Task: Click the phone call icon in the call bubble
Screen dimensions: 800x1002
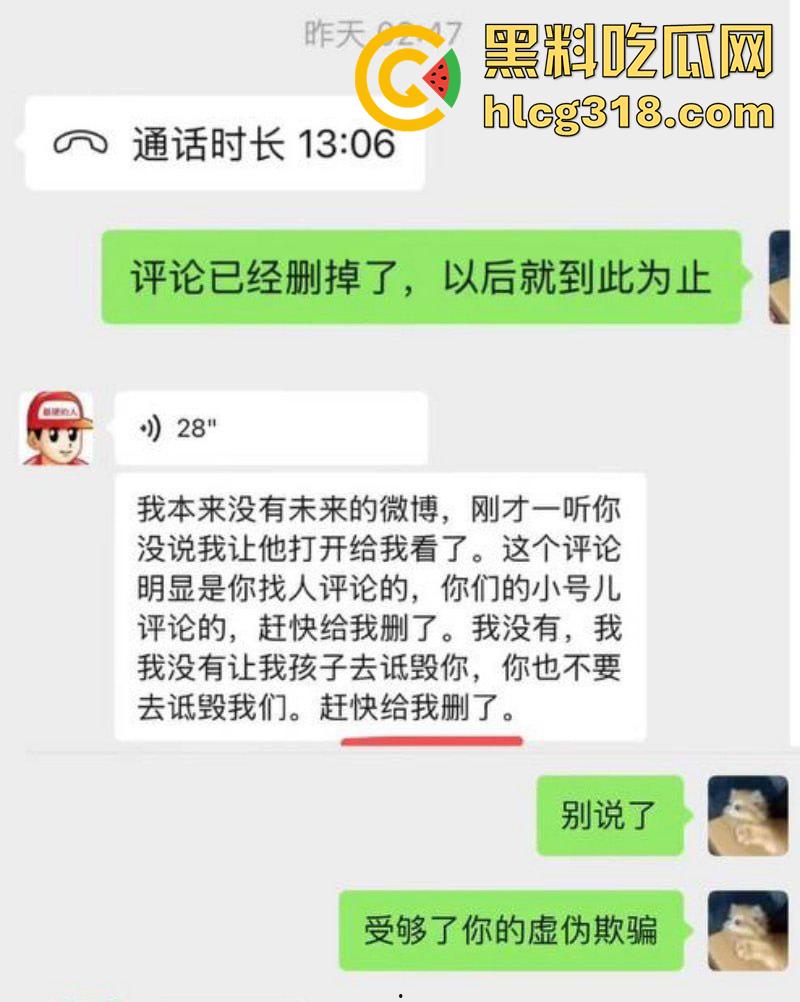Action: (80, 143)
